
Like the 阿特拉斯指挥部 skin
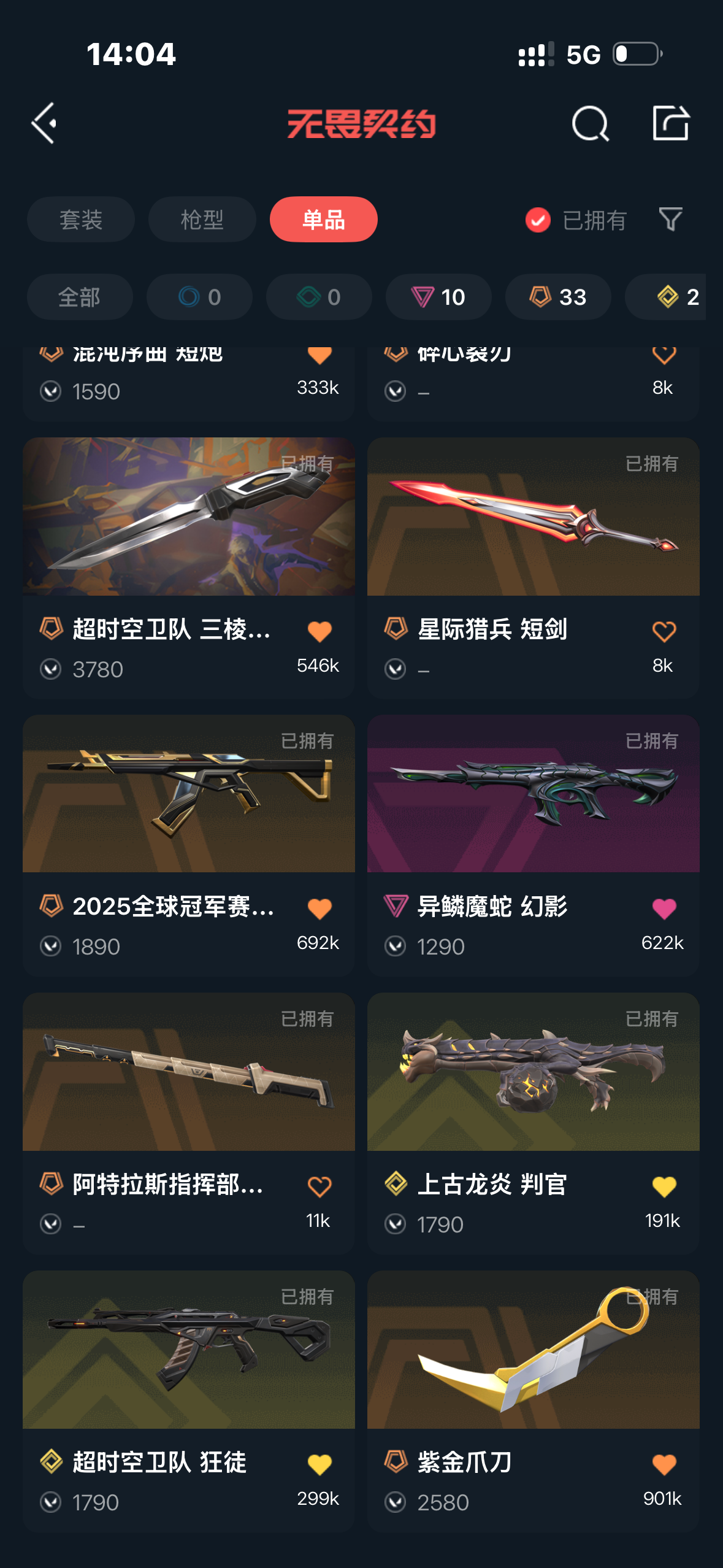[x=319, y=1186]
